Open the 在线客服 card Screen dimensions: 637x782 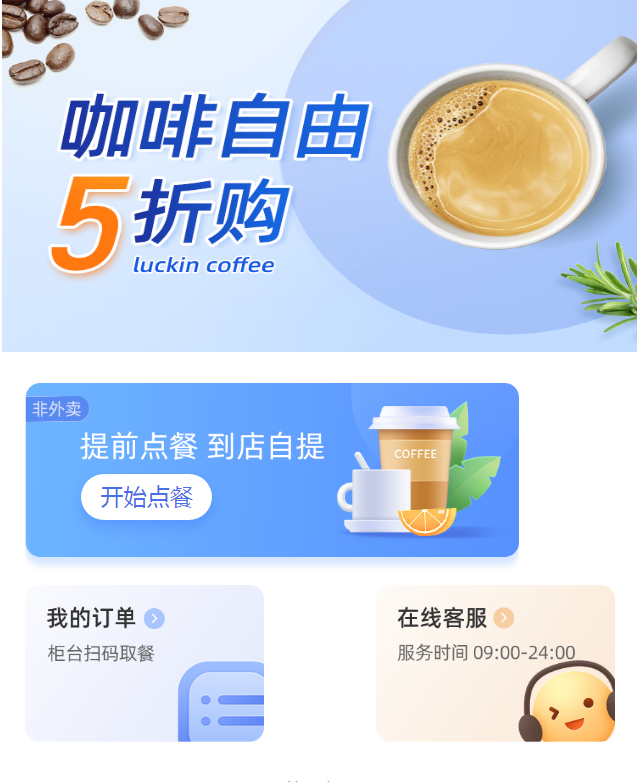pos(494,663)
